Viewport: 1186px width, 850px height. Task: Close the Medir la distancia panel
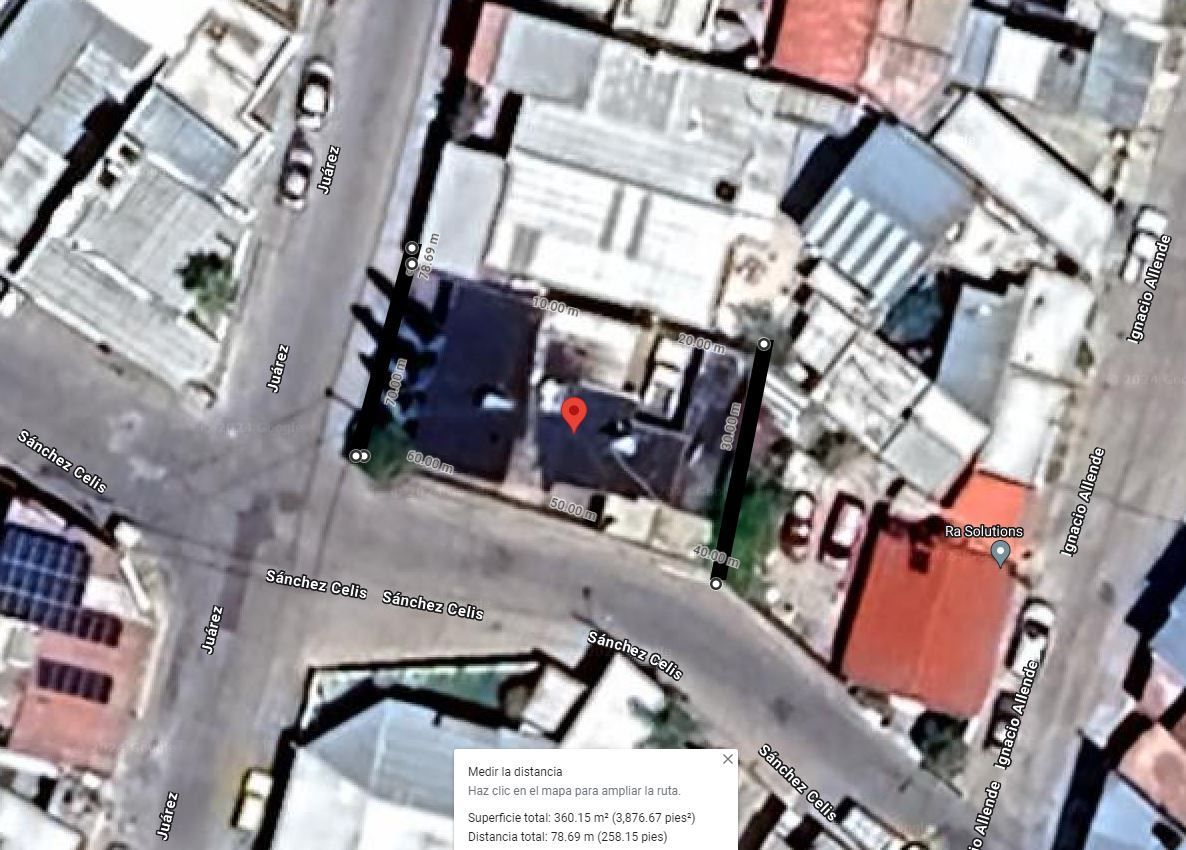728,758
